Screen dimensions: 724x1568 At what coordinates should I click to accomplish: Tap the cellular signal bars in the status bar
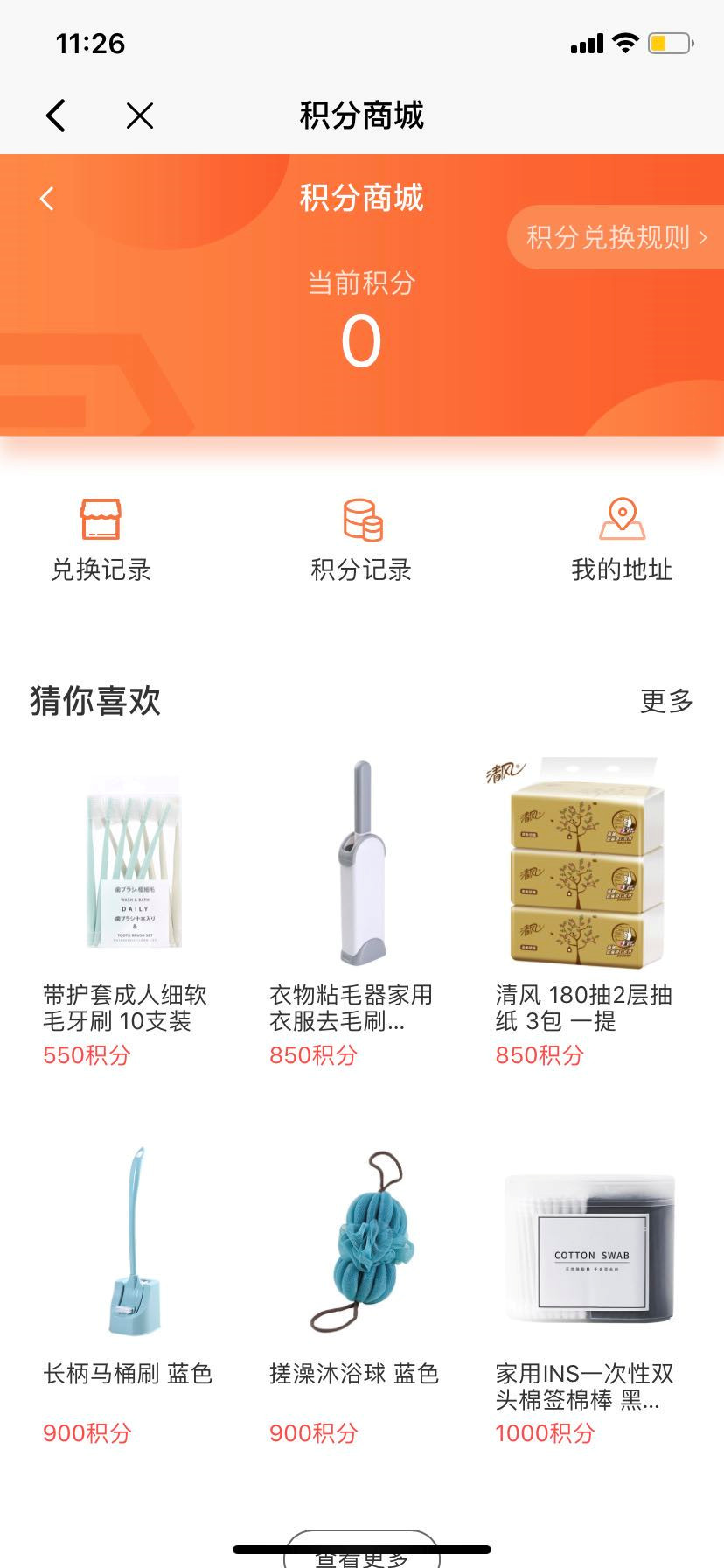tap(588, 42)
